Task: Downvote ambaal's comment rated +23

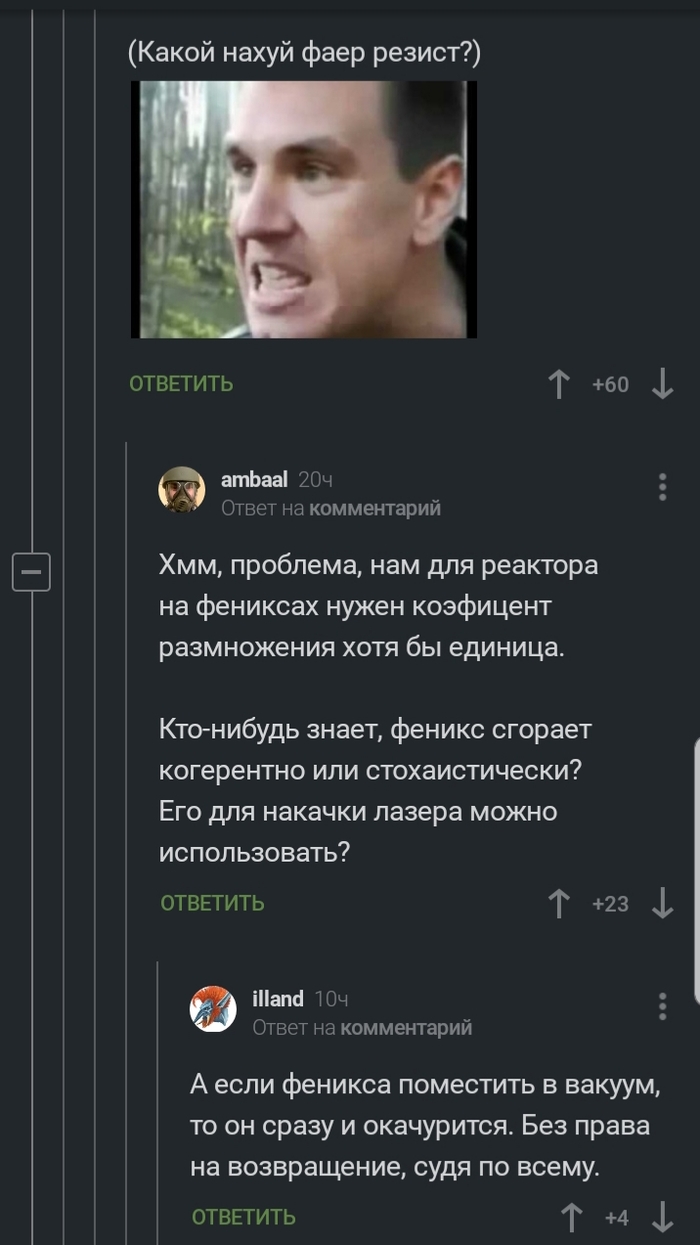Action: point(662,903)
